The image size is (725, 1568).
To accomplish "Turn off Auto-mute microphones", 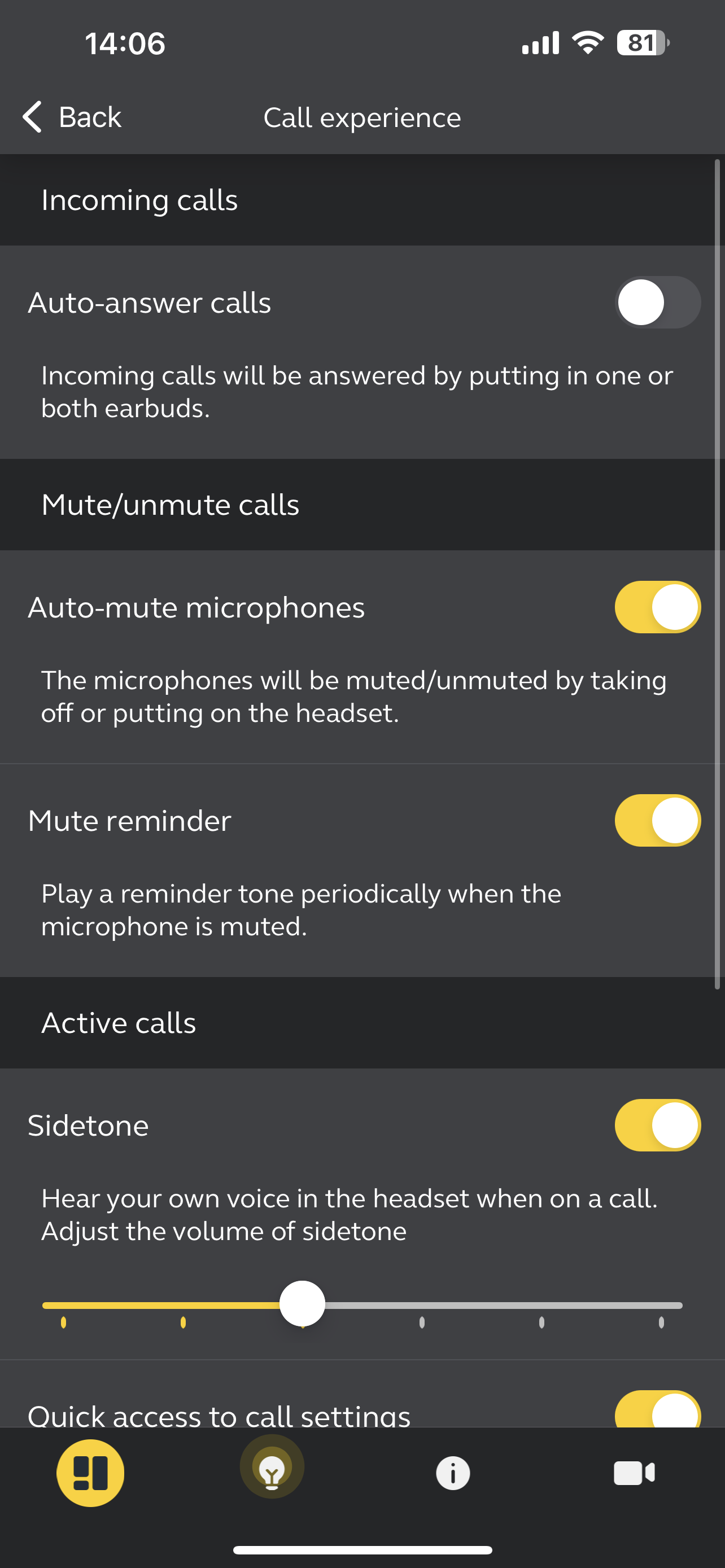I will click(x=657, y=607).
